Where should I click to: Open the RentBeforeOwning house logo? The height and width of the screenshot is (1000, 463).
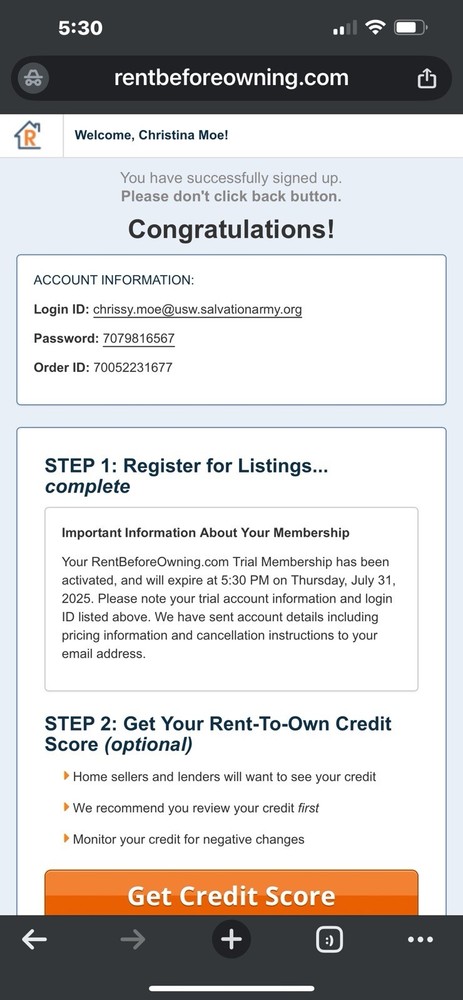28,135
